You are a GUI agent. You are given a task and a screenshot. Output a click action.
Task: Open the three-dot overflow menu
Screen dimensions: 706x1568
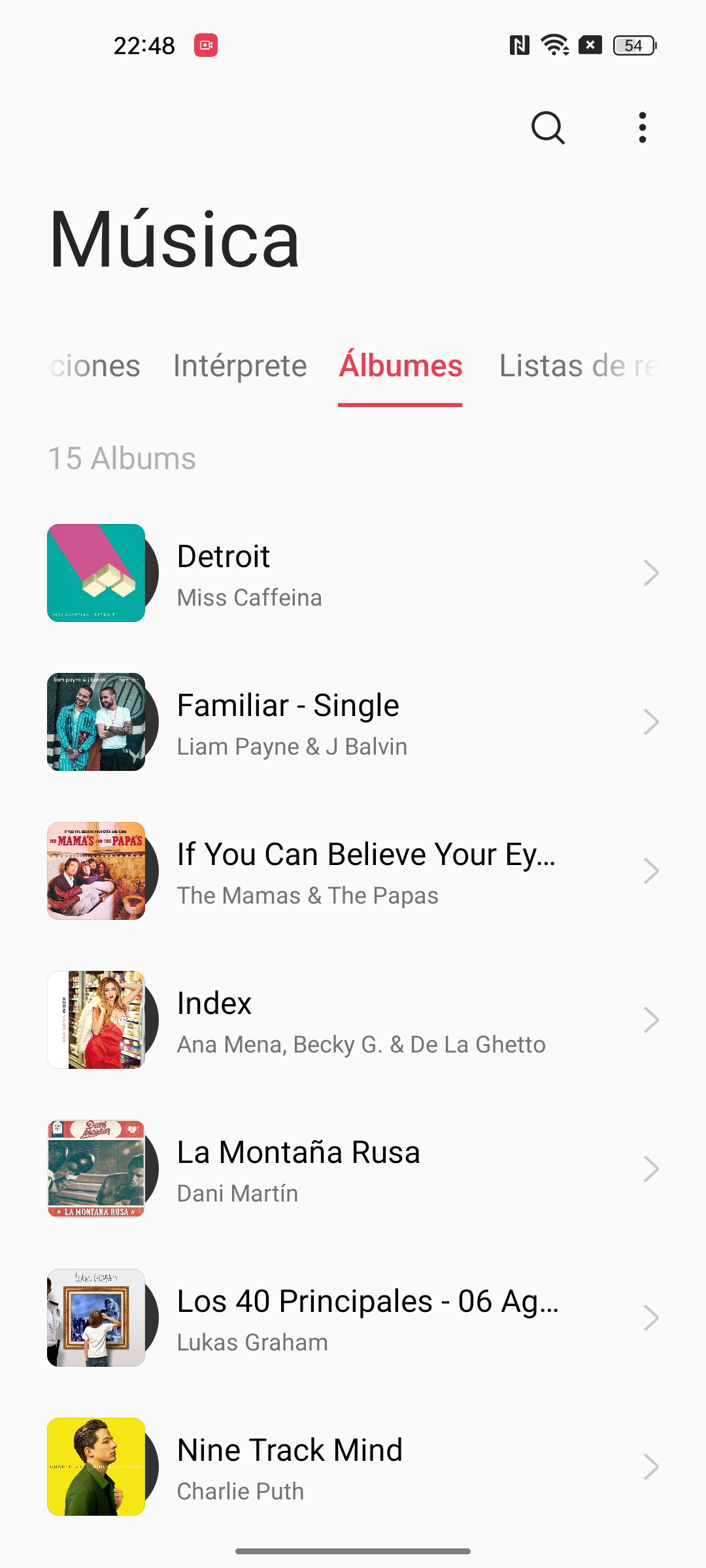(x=643, y=127)
